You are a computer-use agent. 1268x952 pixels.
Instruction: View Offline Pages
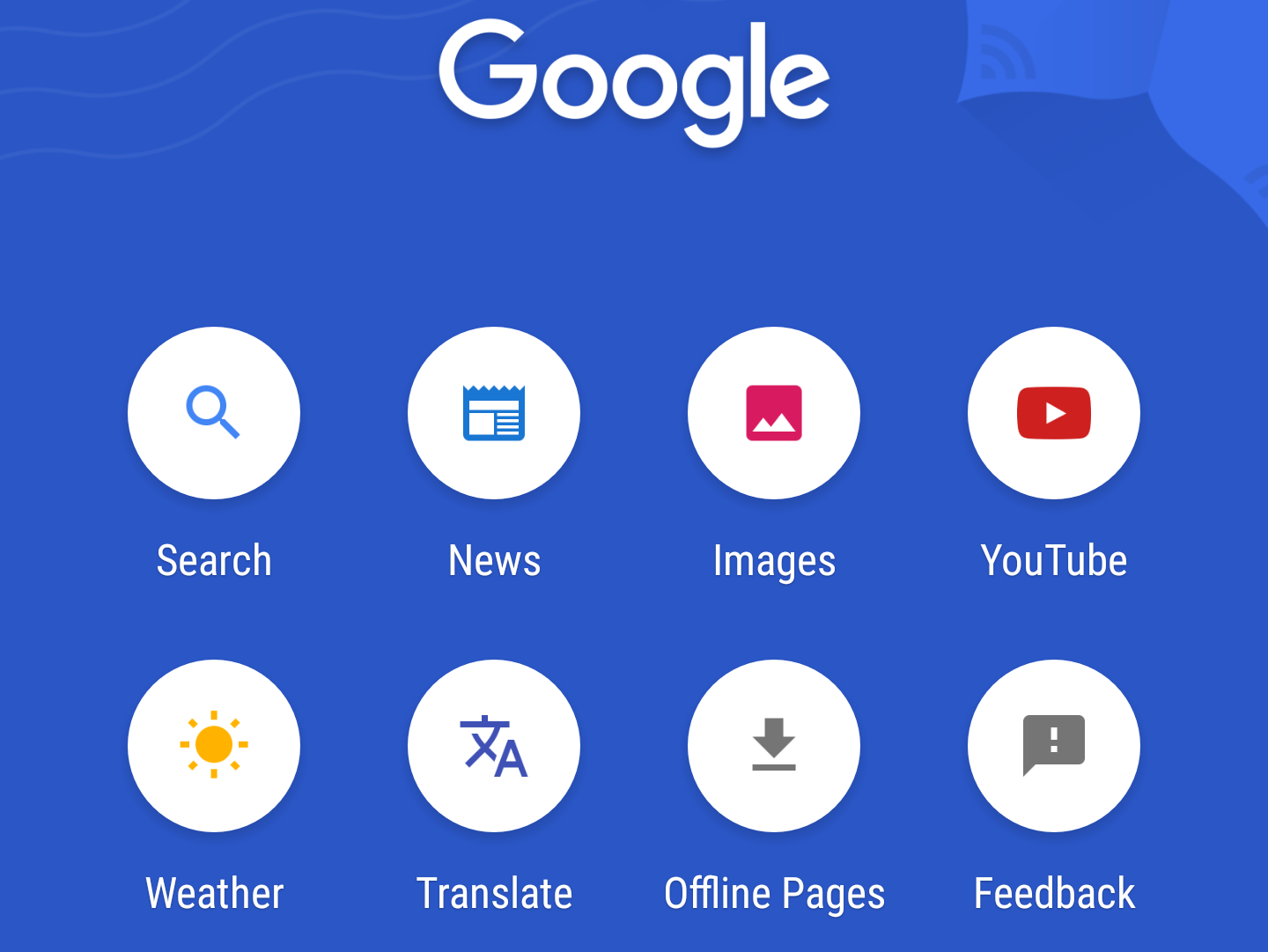(x=774, y=746)
